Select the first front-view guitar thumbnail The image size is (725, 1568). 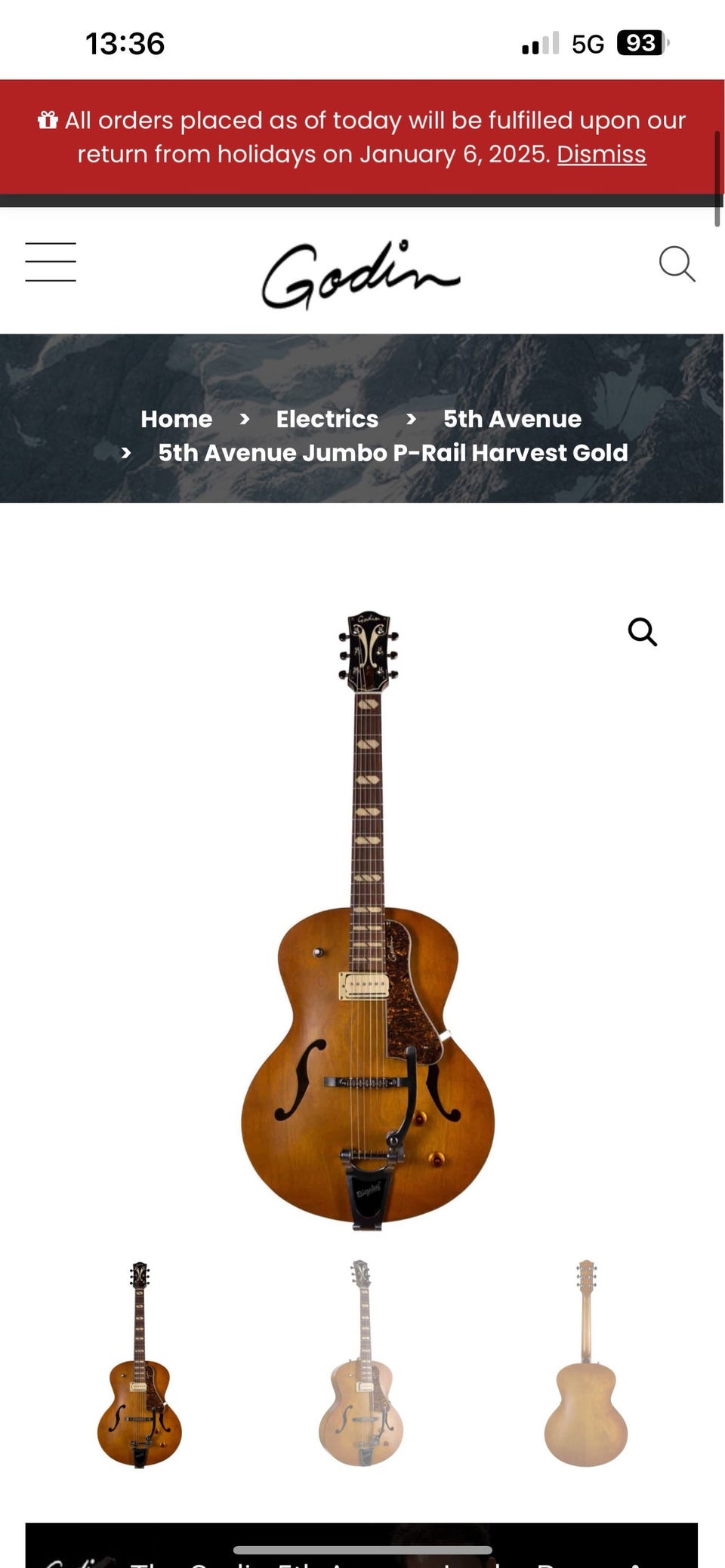tap(140, 1363)
